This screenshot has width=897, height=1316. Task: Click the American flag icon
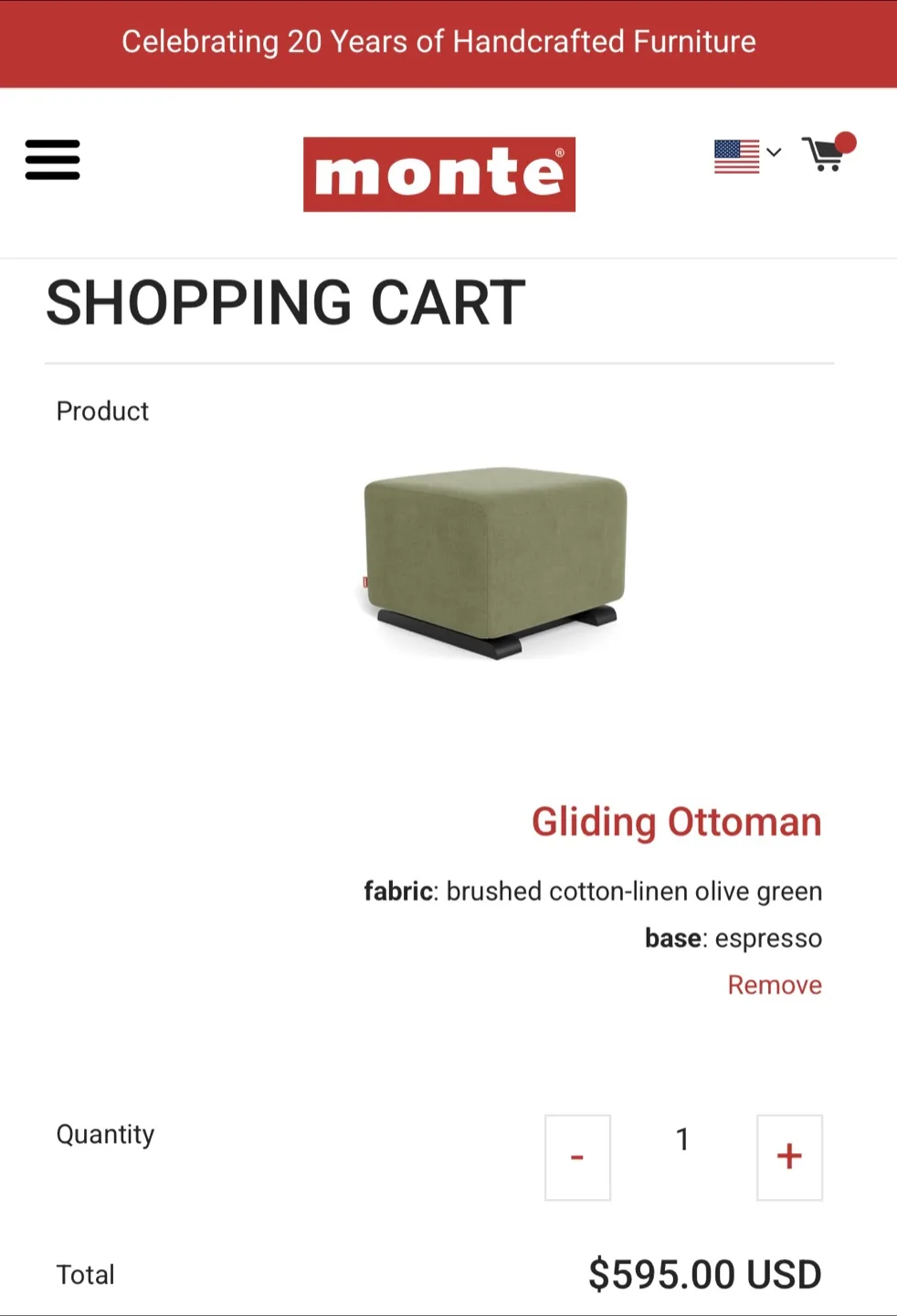736,155
